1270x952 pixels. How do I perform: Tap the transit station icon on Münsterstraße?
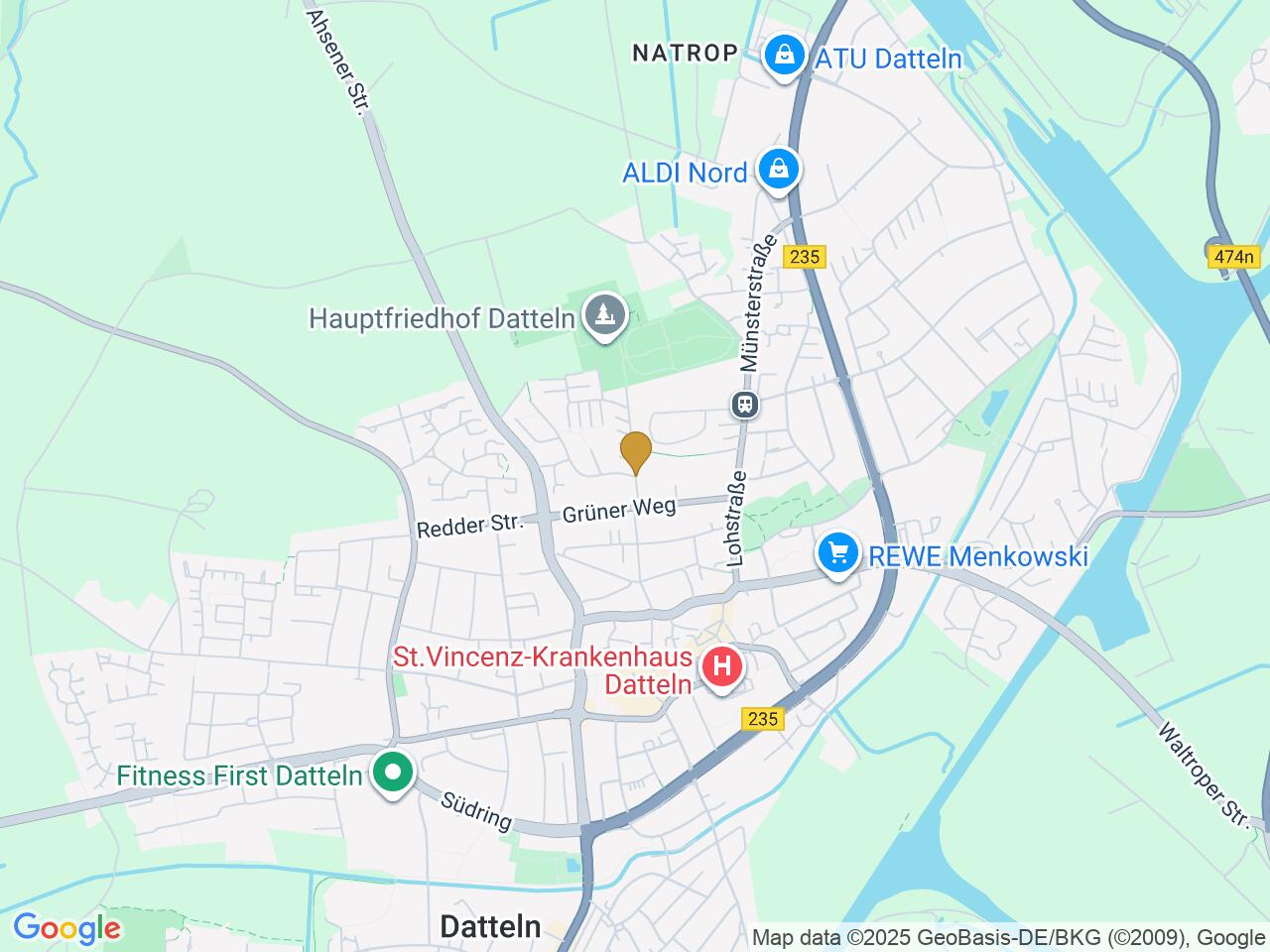(x=744, y=404)
